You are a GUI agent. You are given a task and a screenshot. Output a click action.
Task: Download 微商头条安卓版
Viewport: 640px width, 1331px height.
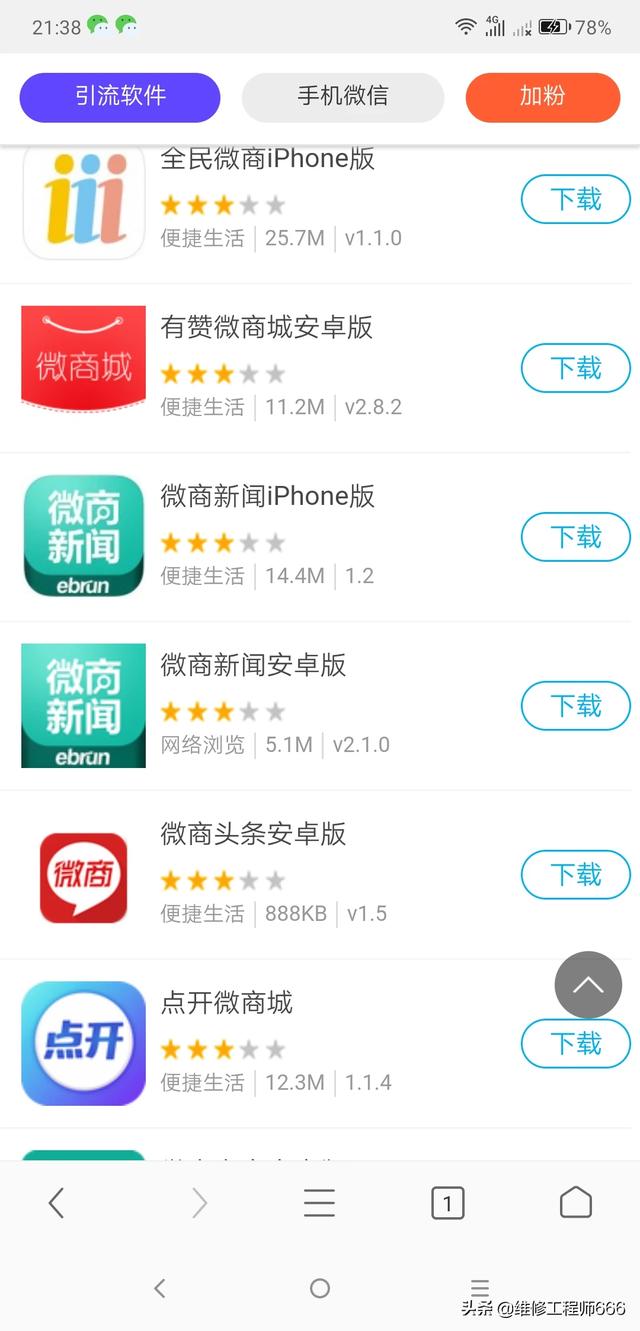[x=576, y=875]
